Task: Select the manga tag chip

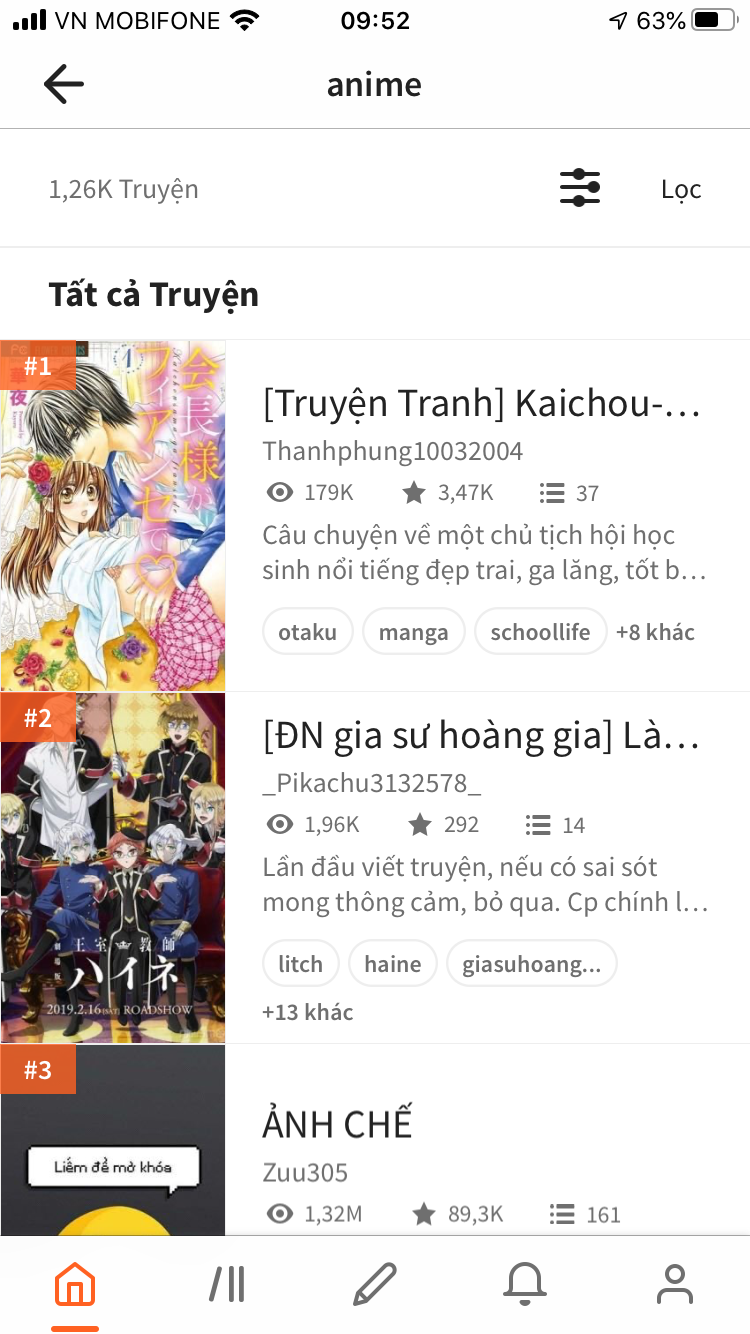Action: pos(414,632)
